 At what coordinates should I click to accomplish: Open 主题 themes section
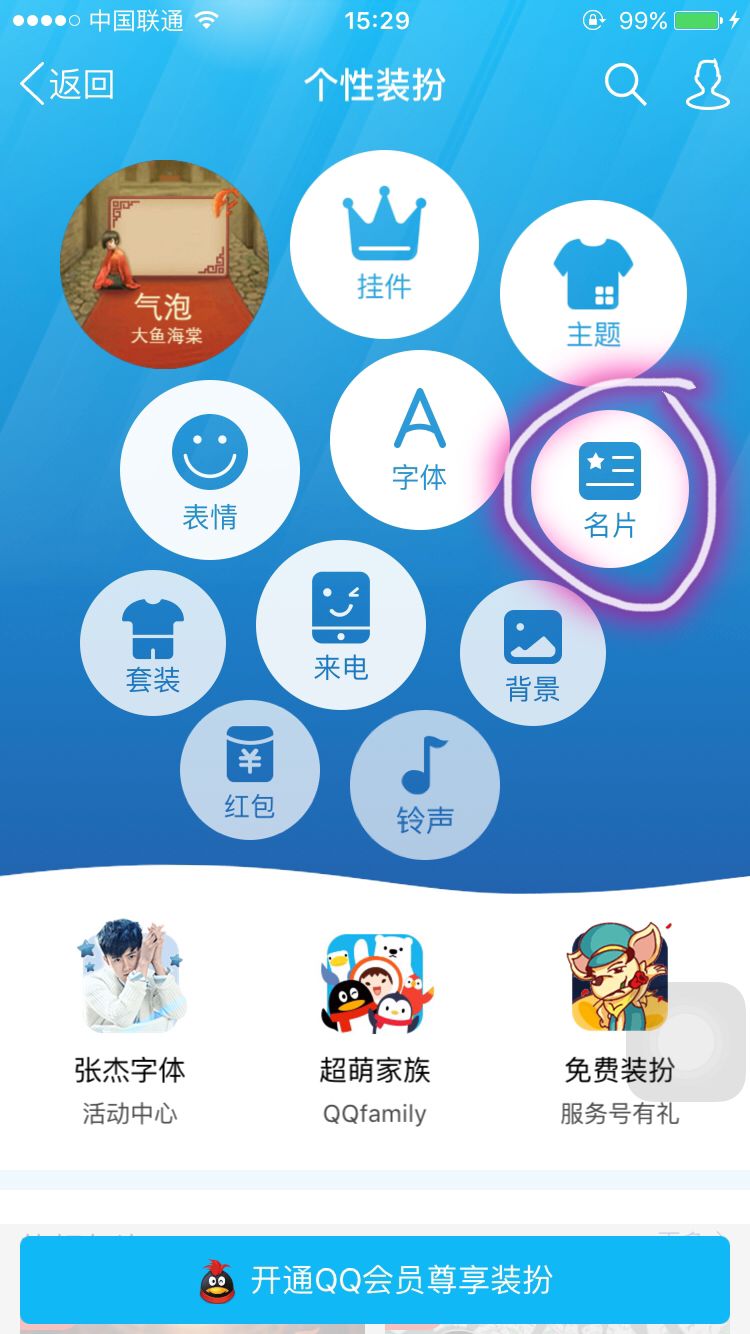tap(593, 294)
